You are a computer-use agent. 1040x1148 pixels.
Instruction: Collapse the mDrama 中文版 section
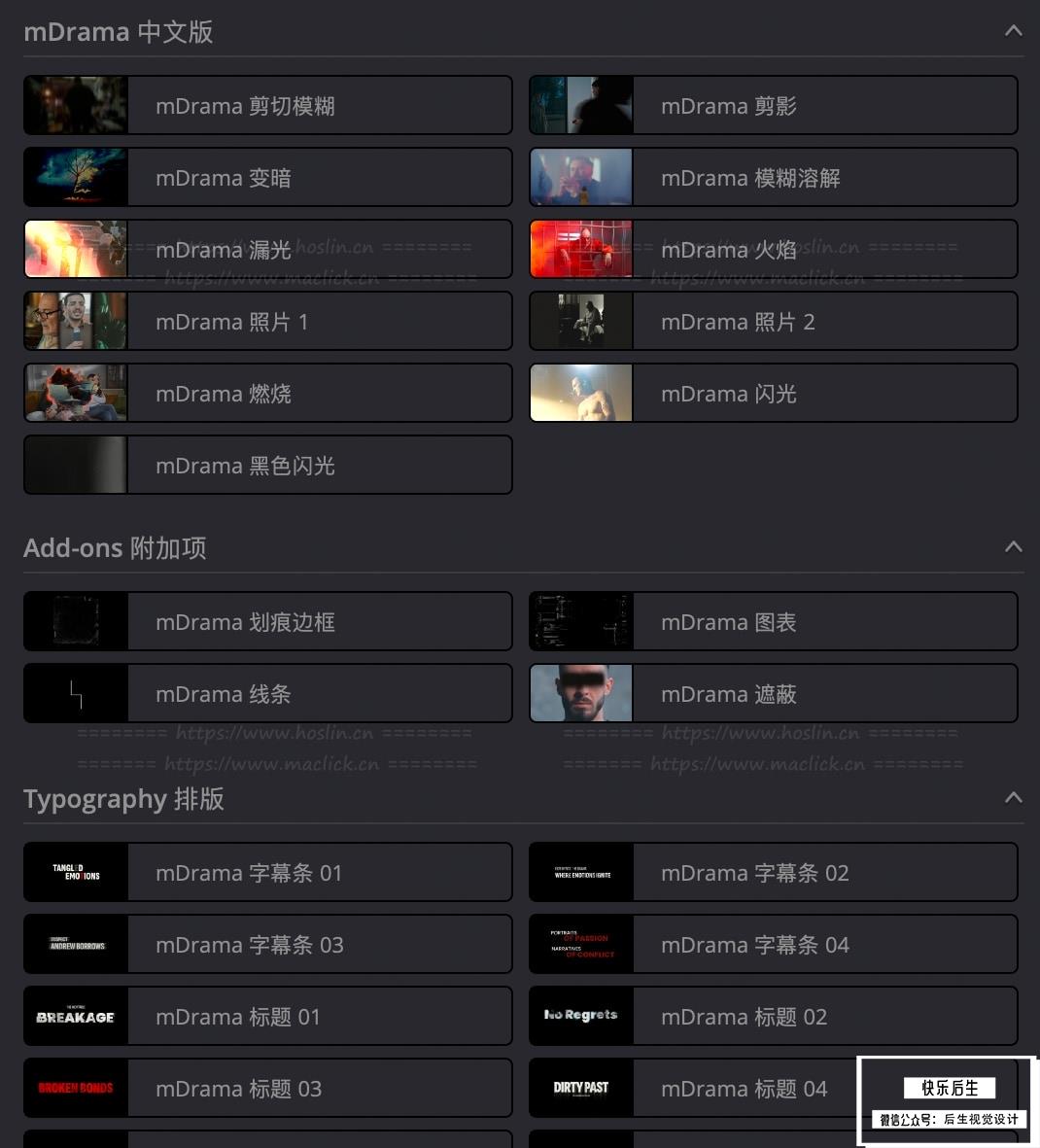pos(1013,31)
